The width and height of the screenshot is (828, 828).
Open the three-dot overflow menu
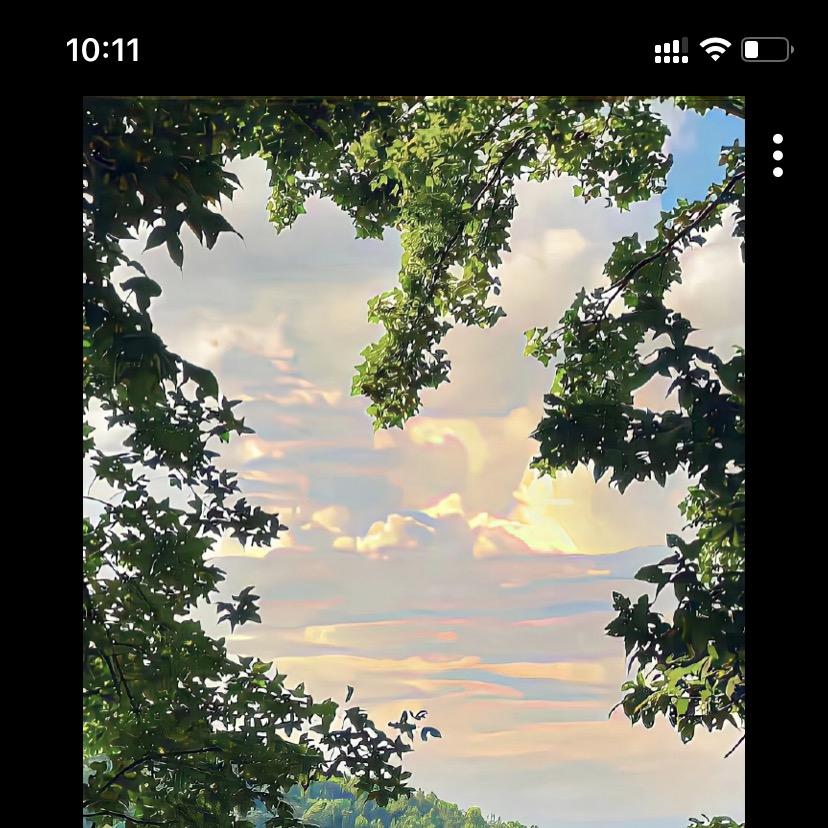(x=778, y=156)
